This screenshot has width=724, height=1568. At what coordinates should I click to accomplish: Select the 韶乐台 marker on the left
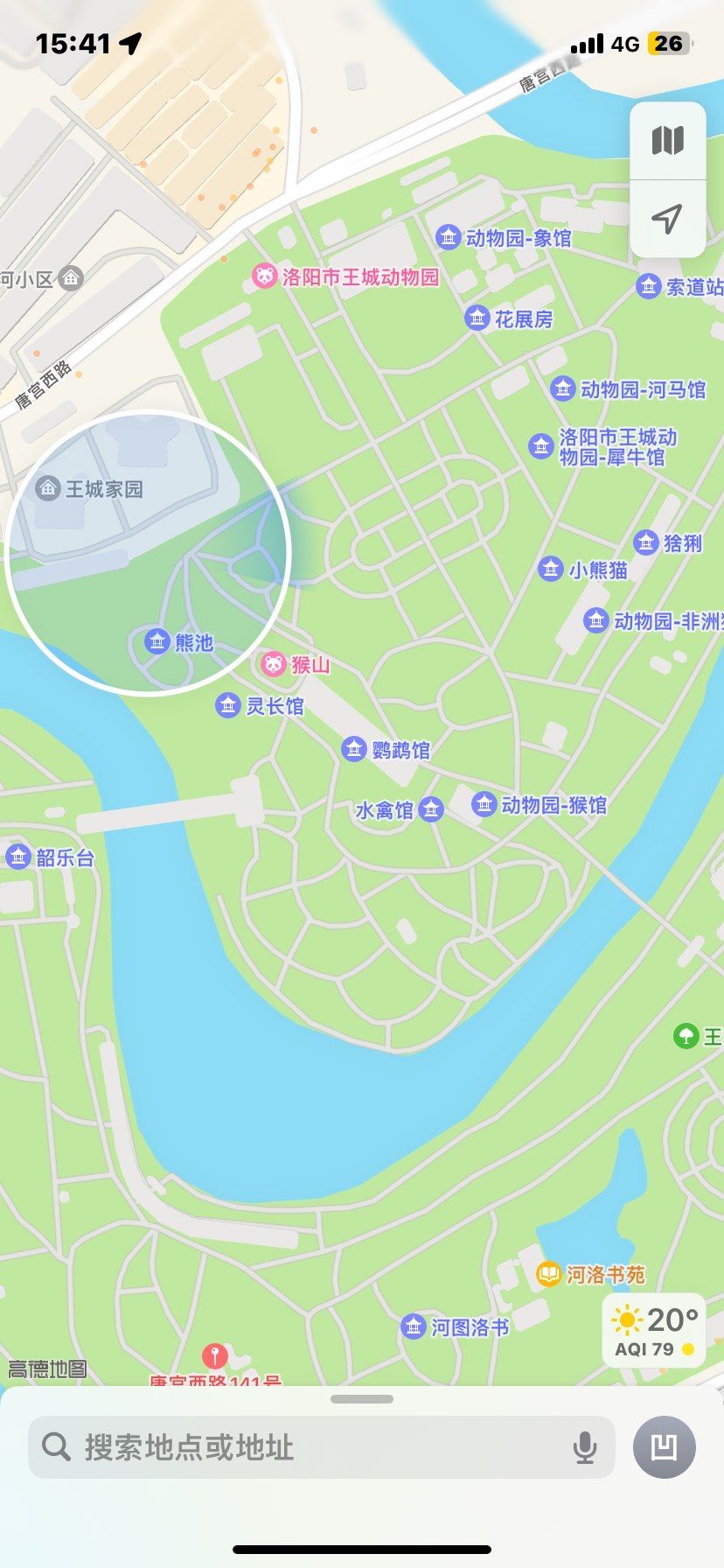(19, 857)
